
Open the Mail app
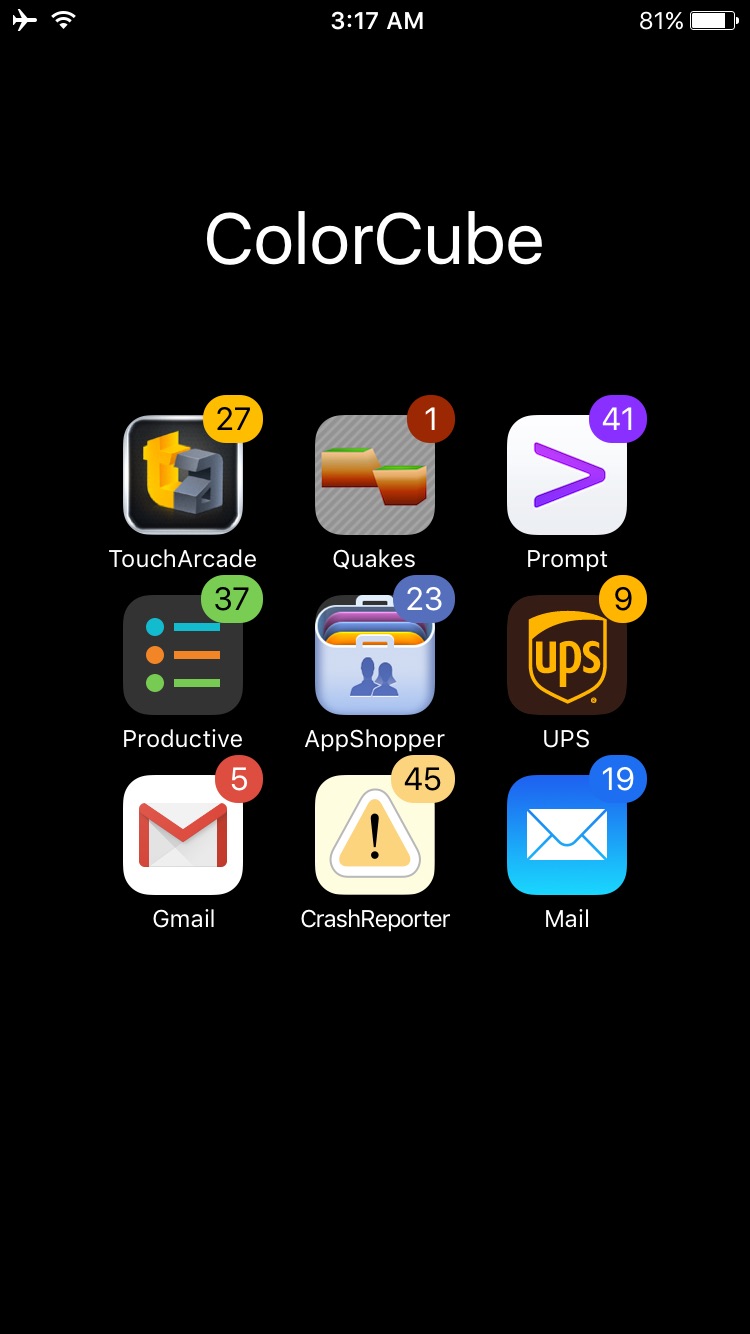click(566, 835)
